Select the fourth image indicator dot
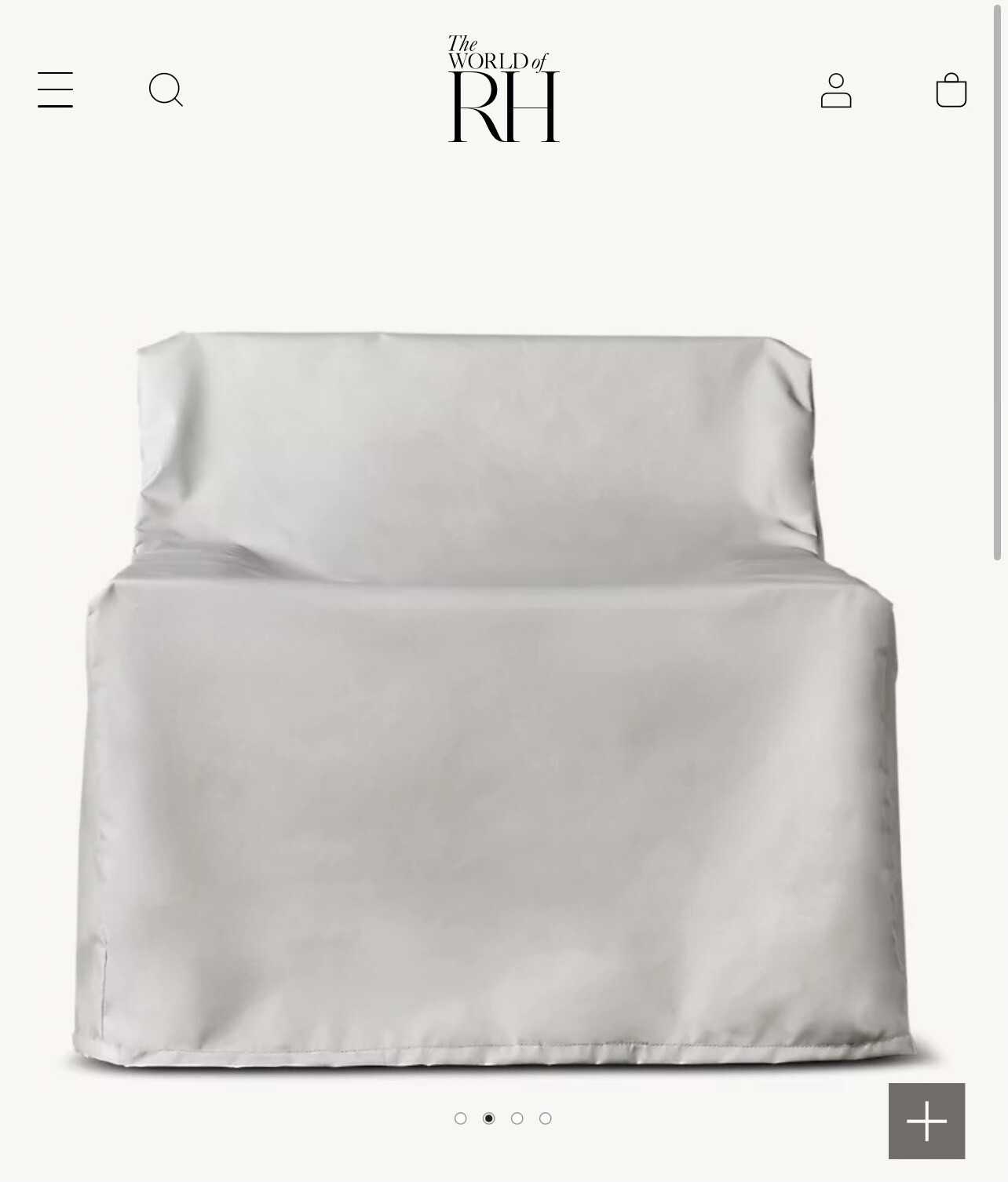The image size is (1008, 1182). [546, 1118]
